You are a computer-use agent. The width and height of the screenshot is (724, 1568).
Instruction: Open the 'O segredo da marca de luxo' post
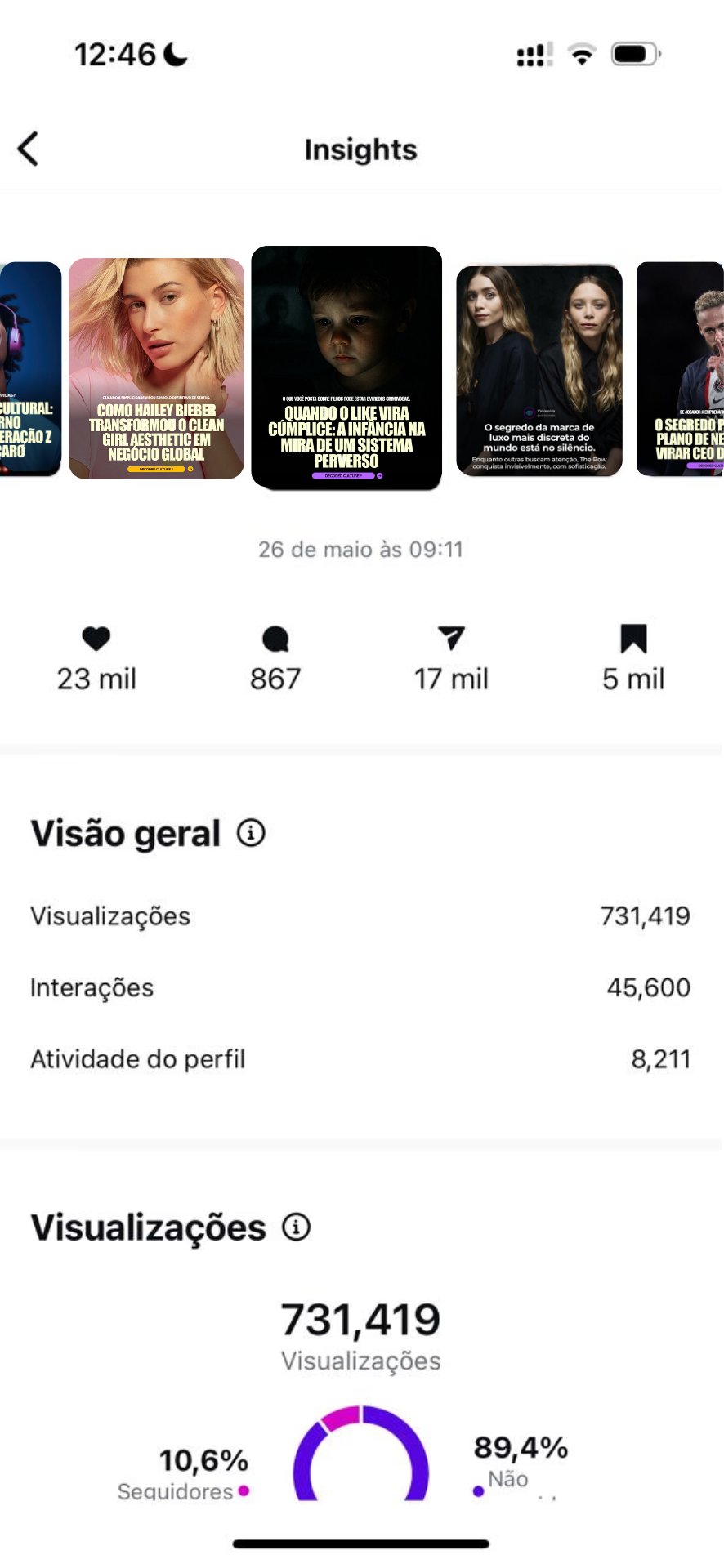(539, 370)
